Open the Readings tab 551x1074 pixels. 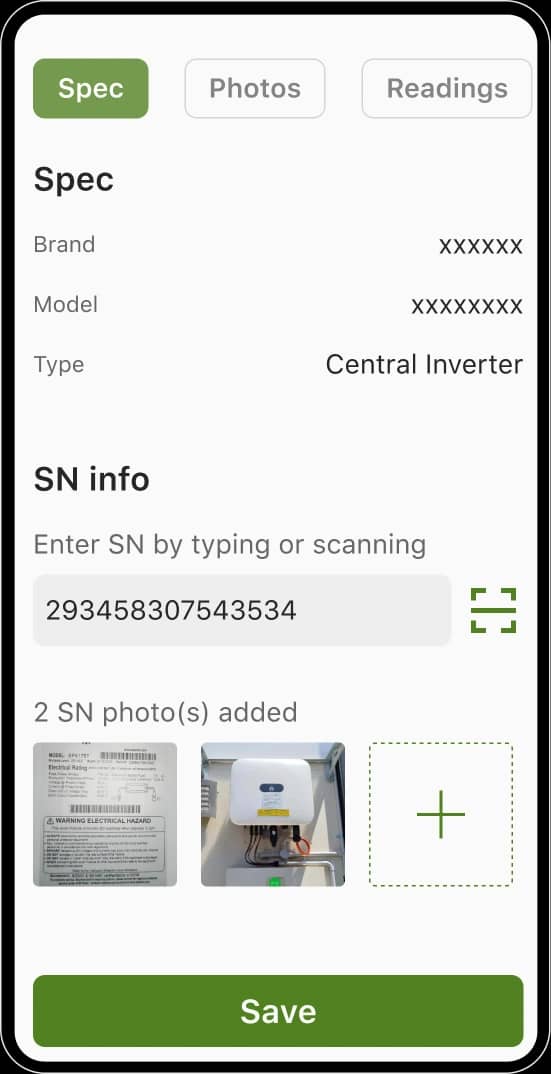pyautogui.click(x=447, y=88)
